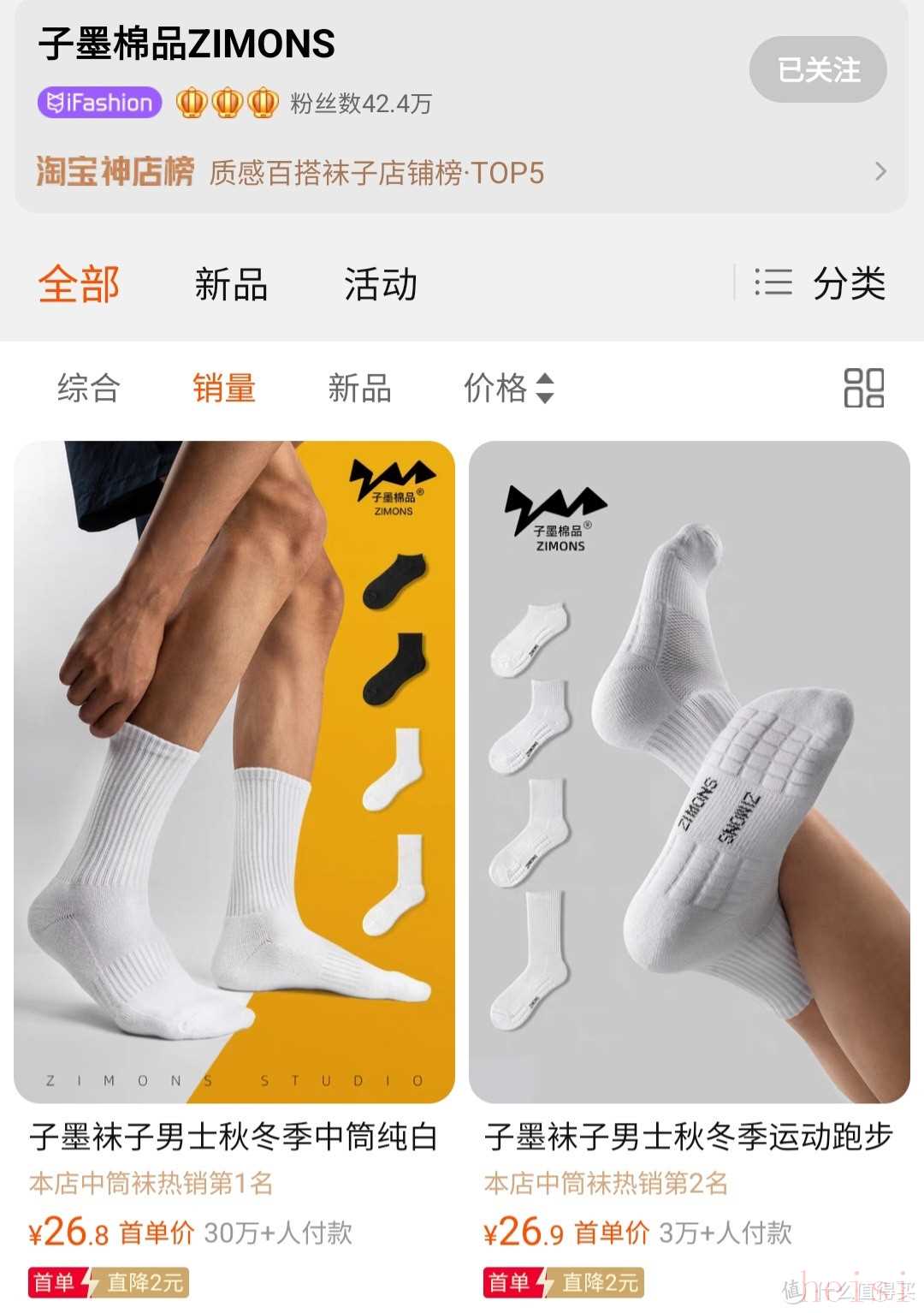The image size is (924, 1313).
Task: Switch to the 全部 tab
Action: point(79,284)
